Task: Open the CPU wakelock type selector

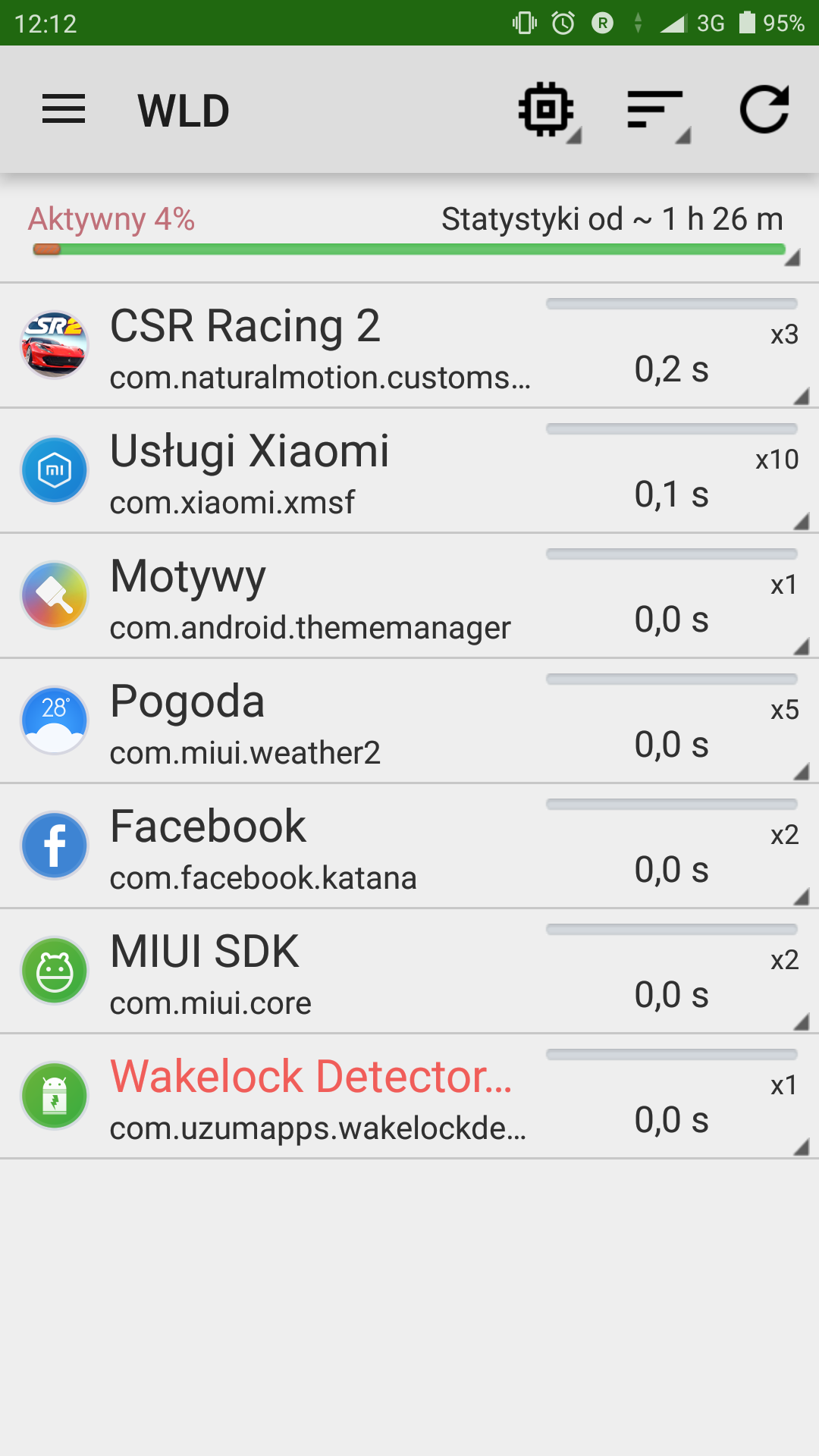Action: 548,110
